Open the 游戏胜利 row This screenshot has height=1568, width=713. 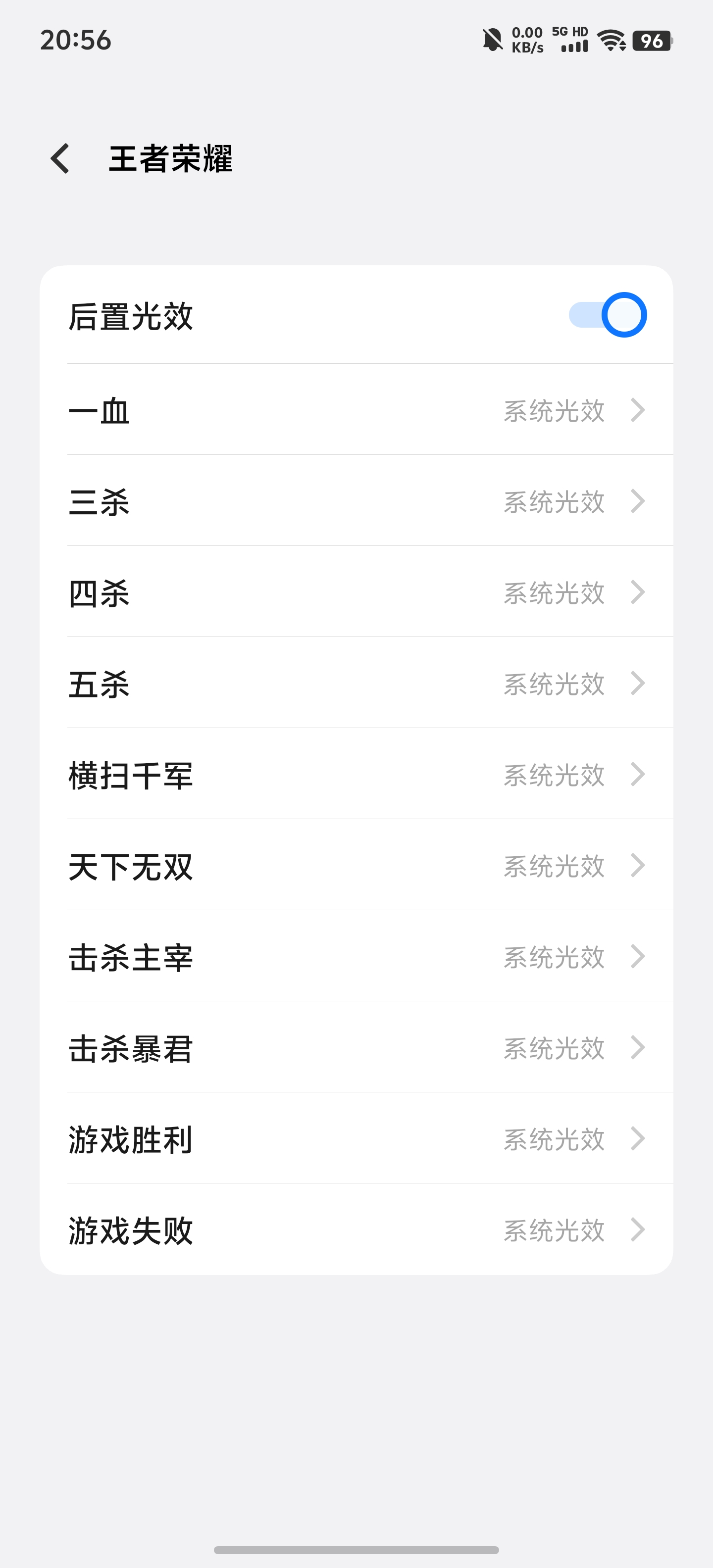356,1138
